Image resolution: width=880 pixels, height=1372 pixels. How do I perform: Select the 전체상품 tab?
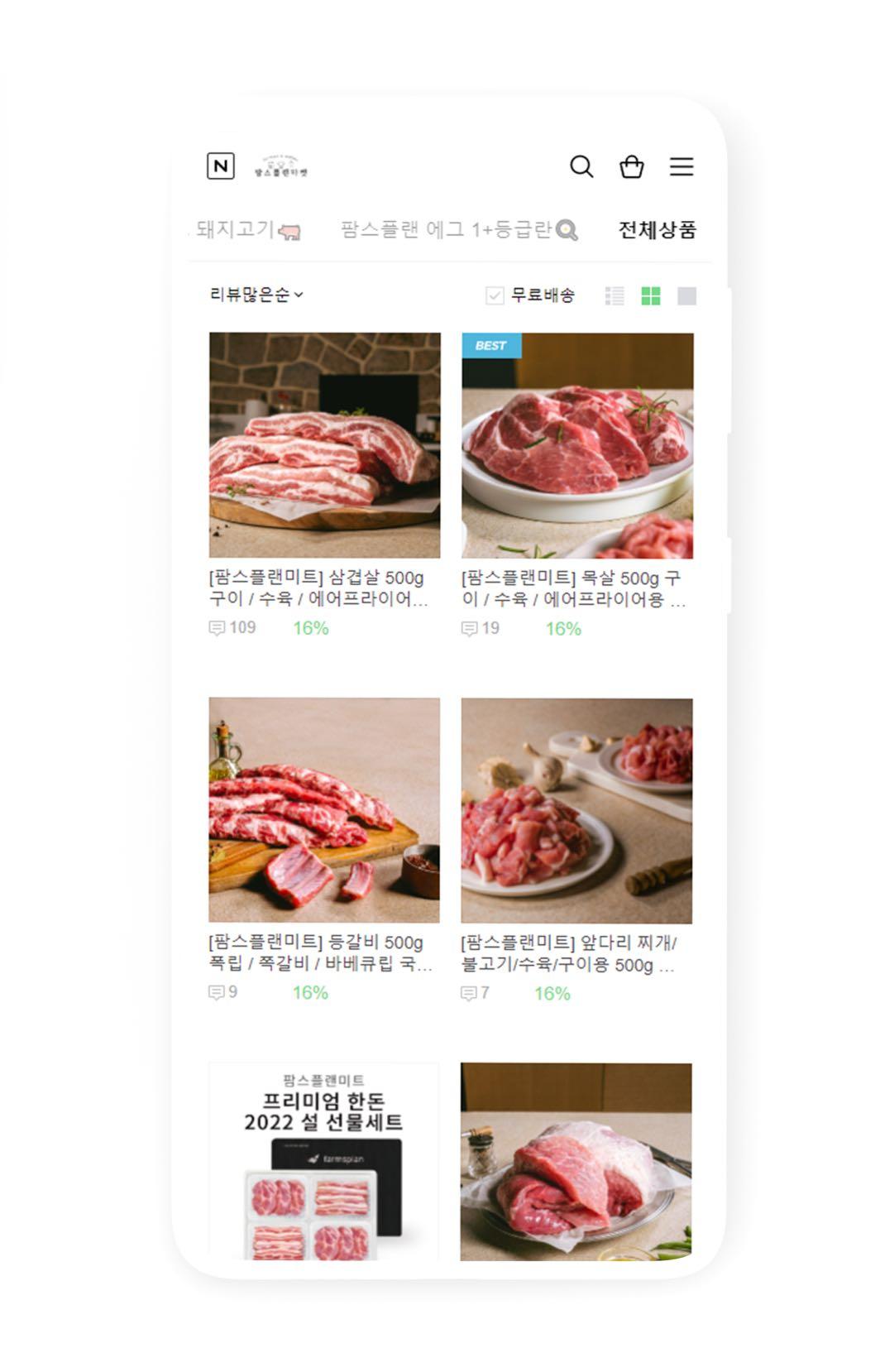tap(657, 230)
